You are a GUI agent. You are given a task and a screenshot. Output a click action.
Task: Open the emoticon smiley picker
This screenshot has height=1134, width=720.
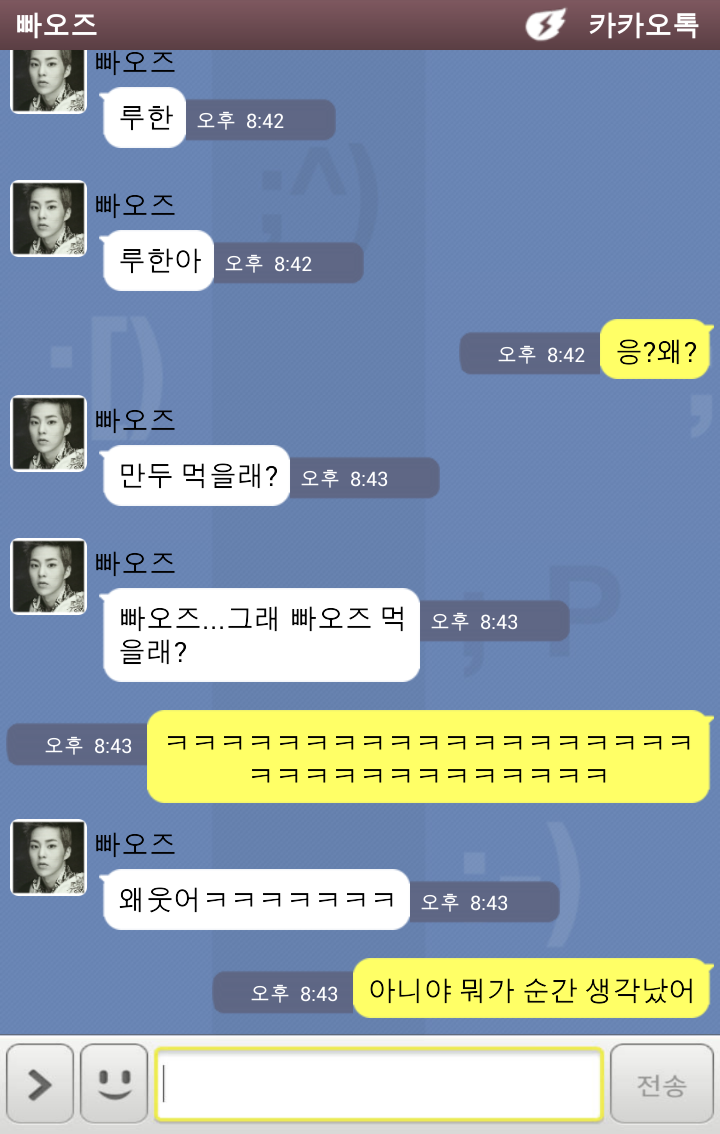click(114, 1084)
